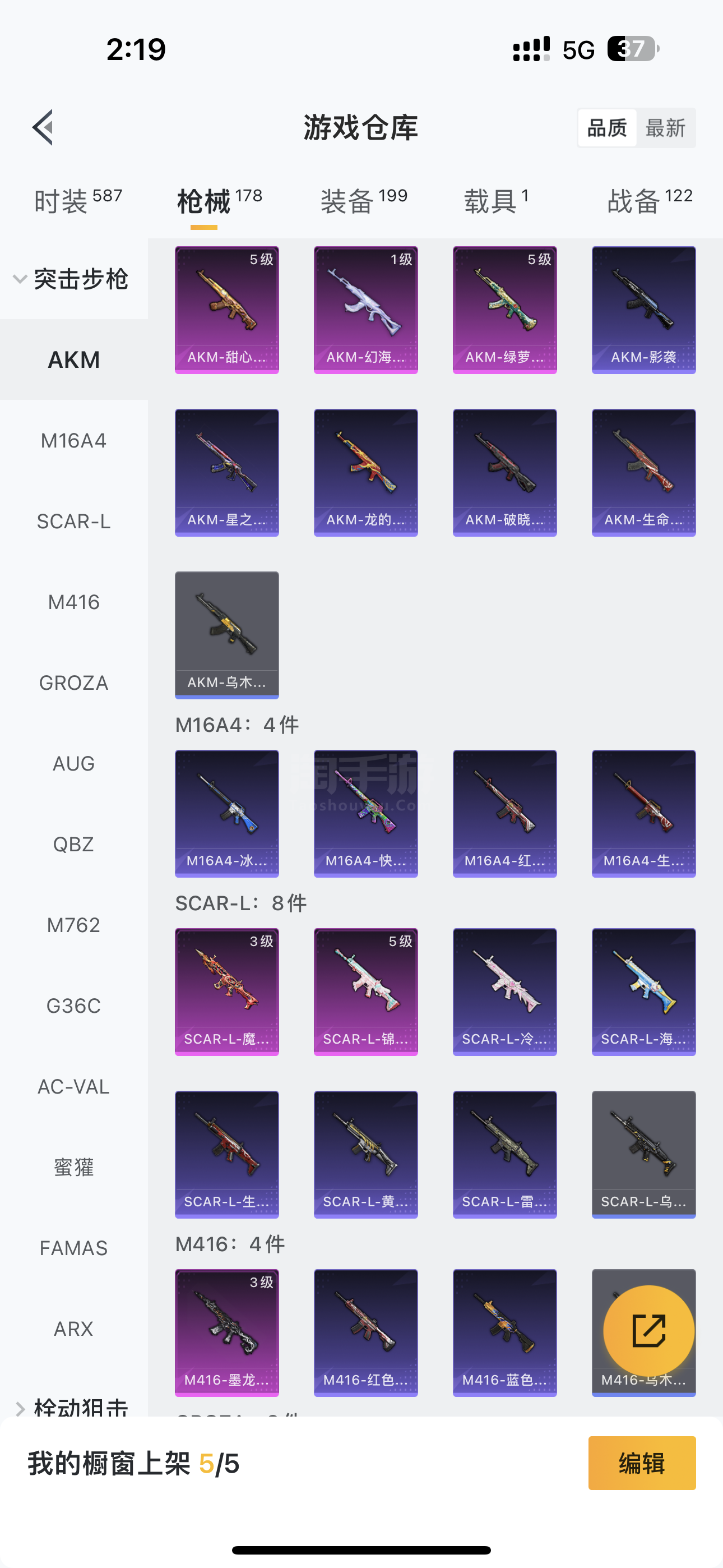Select SCAR-L in the side list
723x1568 pixels.
73,521
